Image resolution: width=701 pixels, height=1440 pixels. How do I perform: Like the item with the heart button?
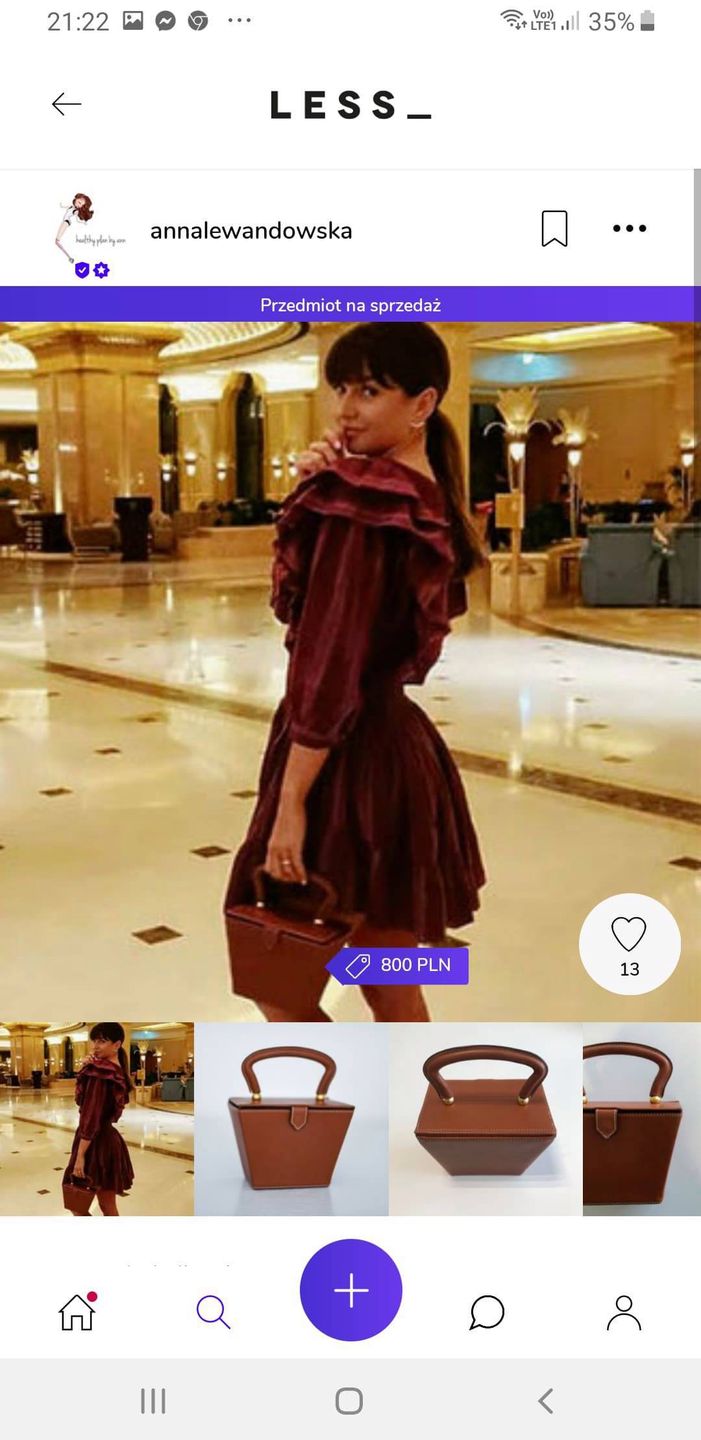point(629,943)
